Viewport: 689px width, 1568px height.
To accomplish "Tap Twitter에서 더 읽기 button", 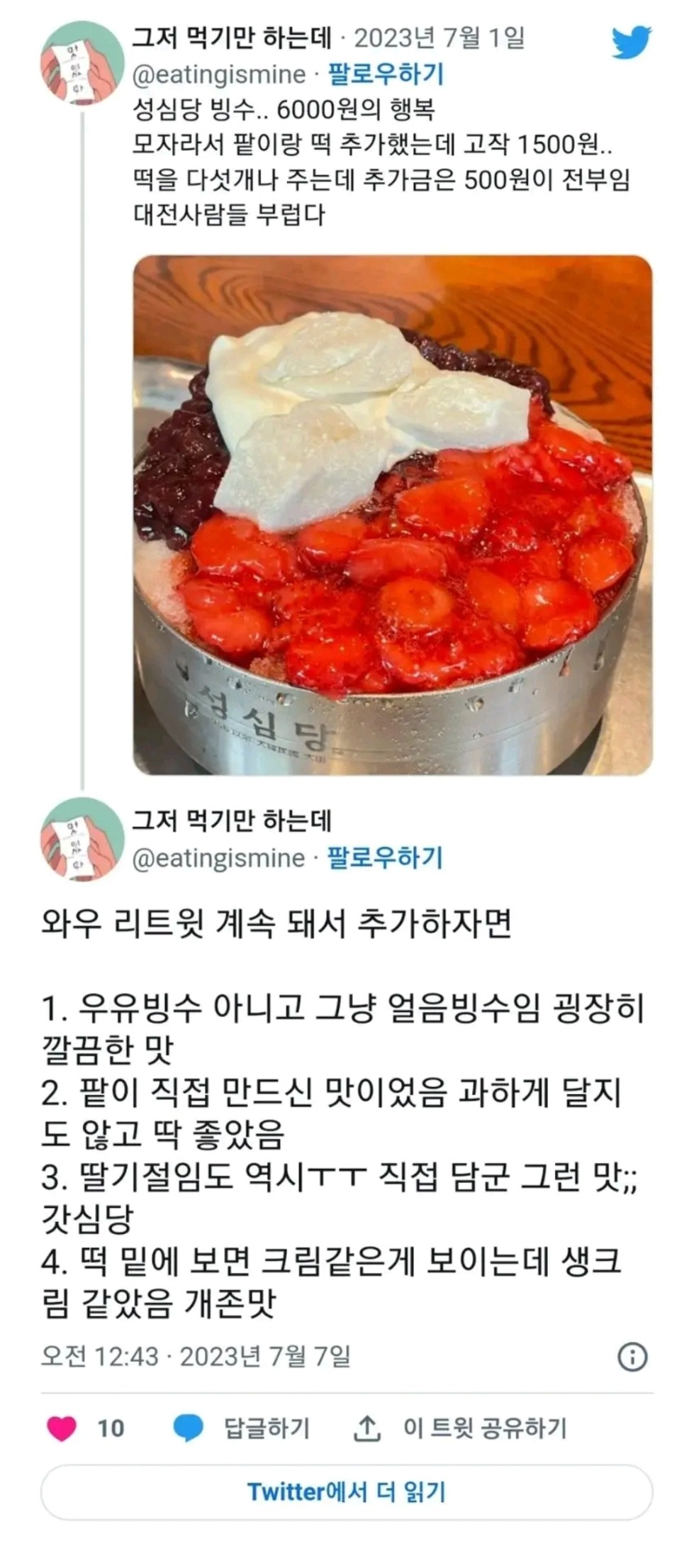I will 346,1492.
